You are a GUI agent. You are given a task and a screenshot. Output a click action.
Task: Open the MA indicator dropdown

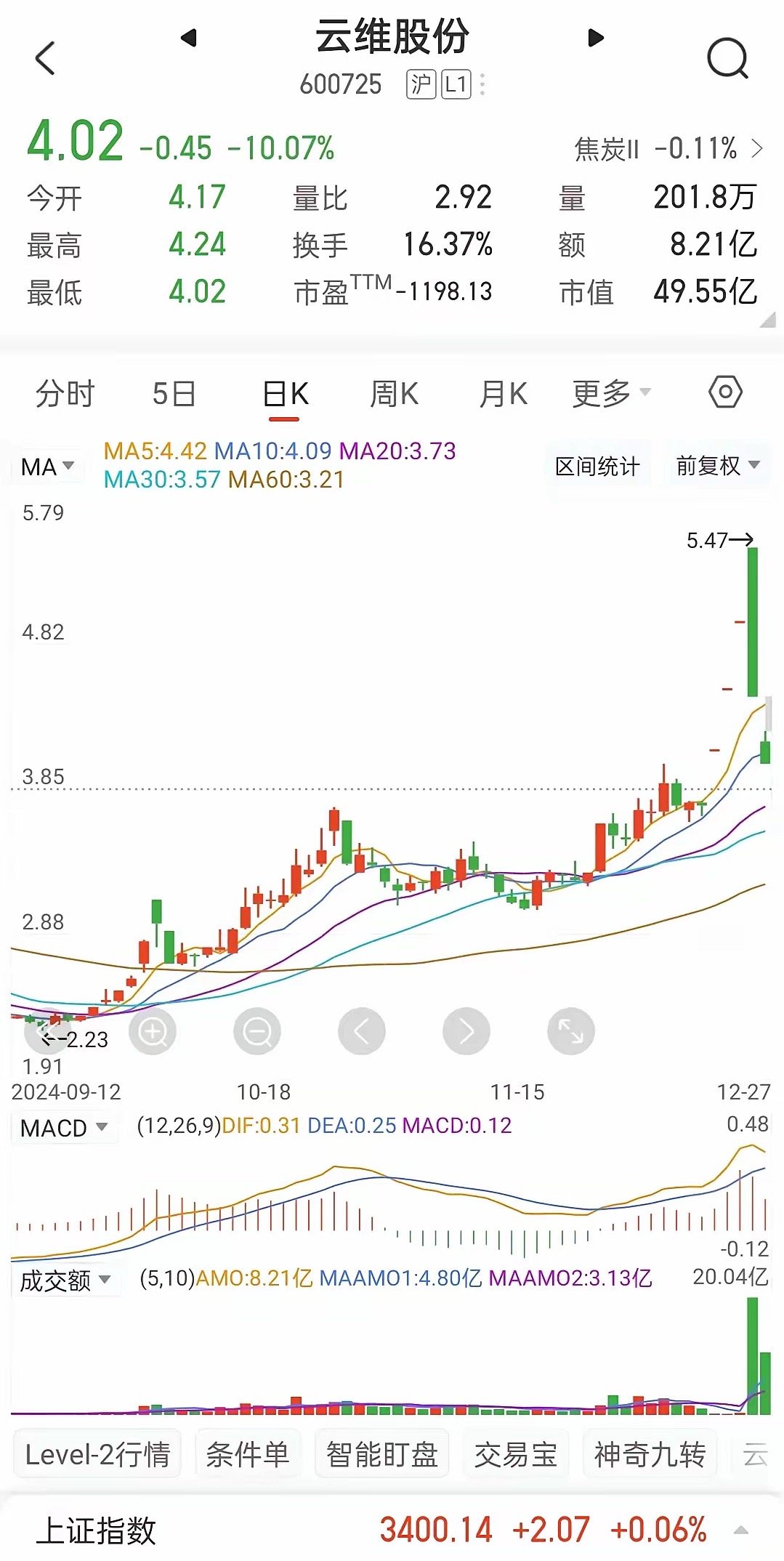point(47,467)
